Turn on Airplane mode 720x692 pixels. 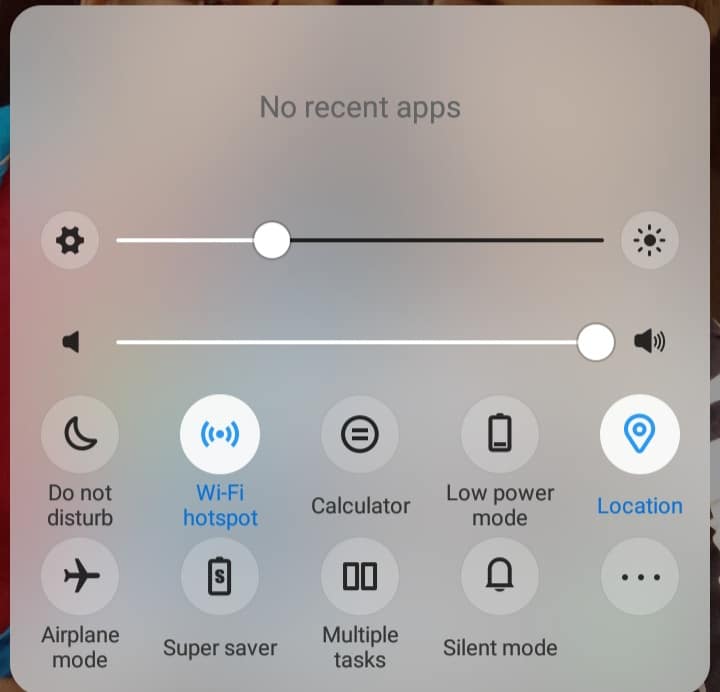point(80,577)
